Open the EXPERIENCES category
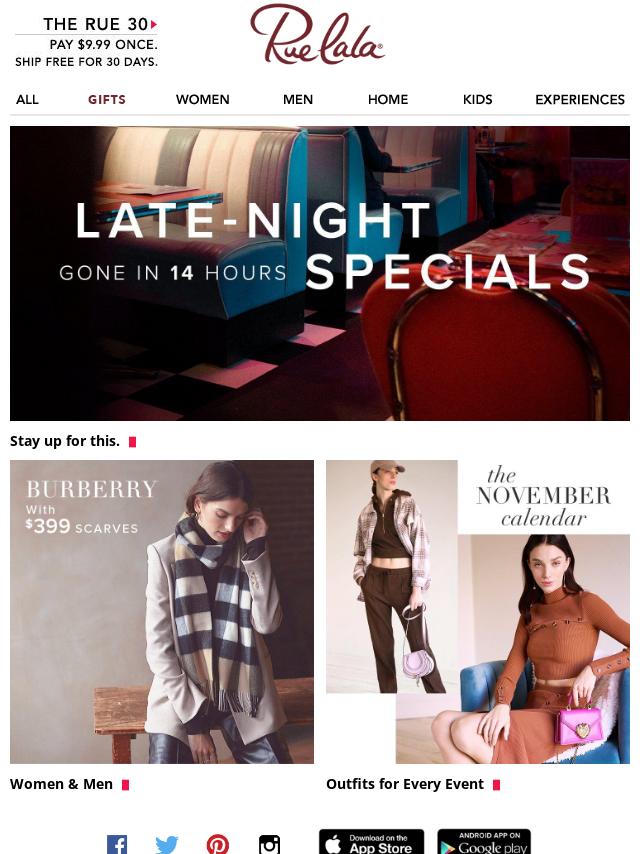This screenshot has width=640, height=854. 580,99
